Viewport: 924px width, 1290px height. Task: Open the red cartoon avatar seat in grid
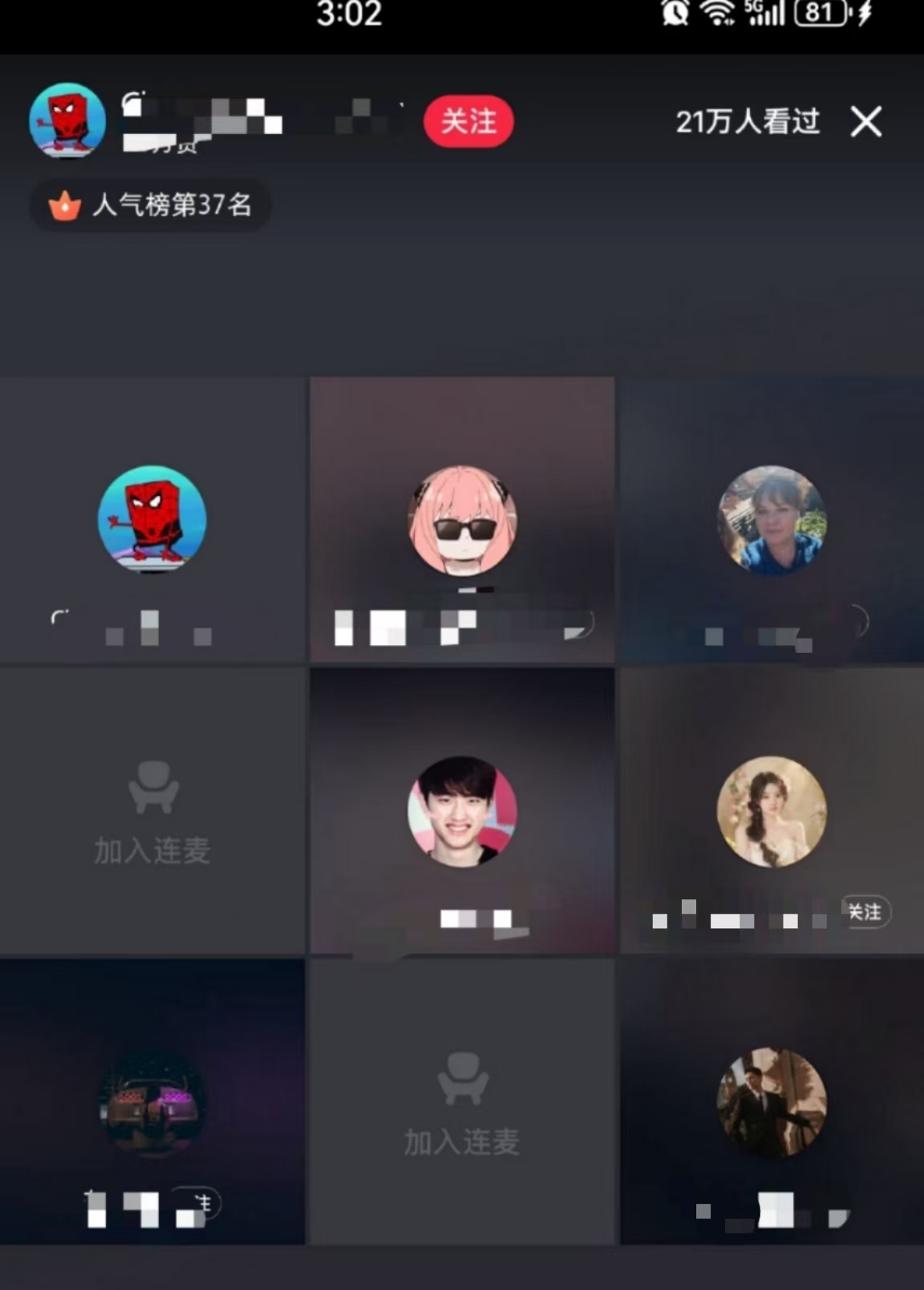tap(152, 520)
